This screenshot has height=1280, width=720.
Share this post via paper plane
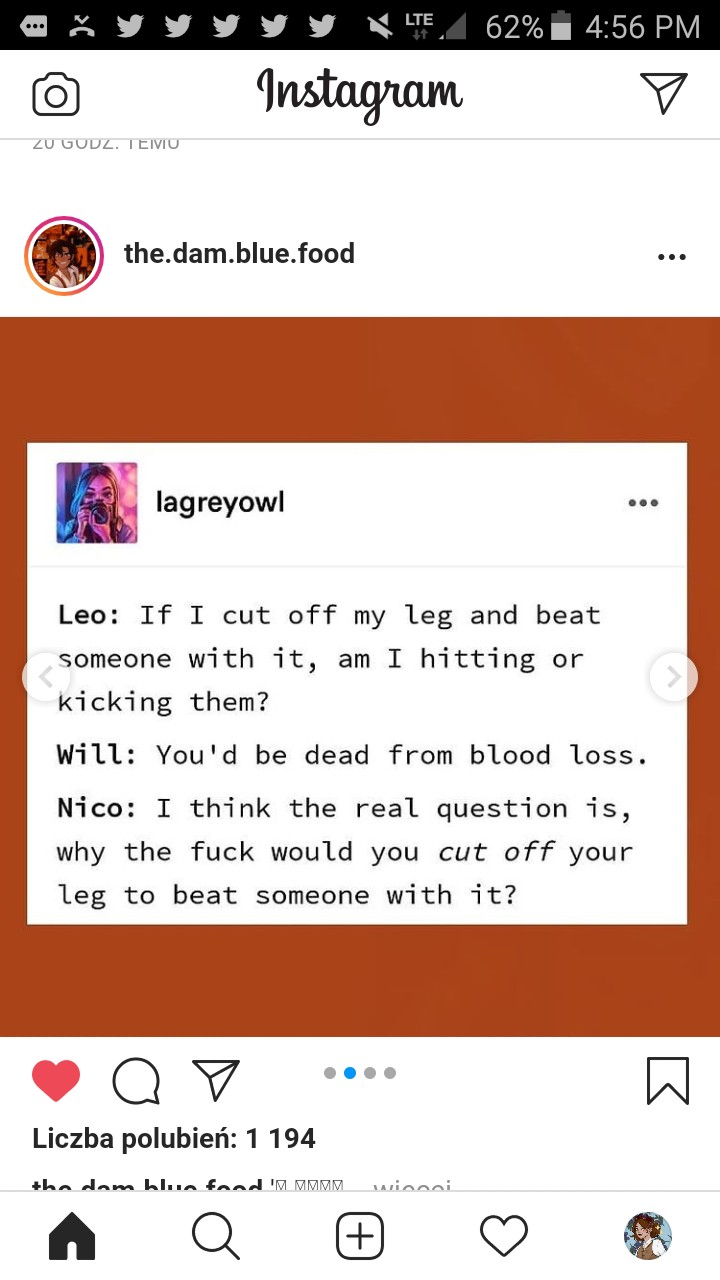pos(216,1080)
